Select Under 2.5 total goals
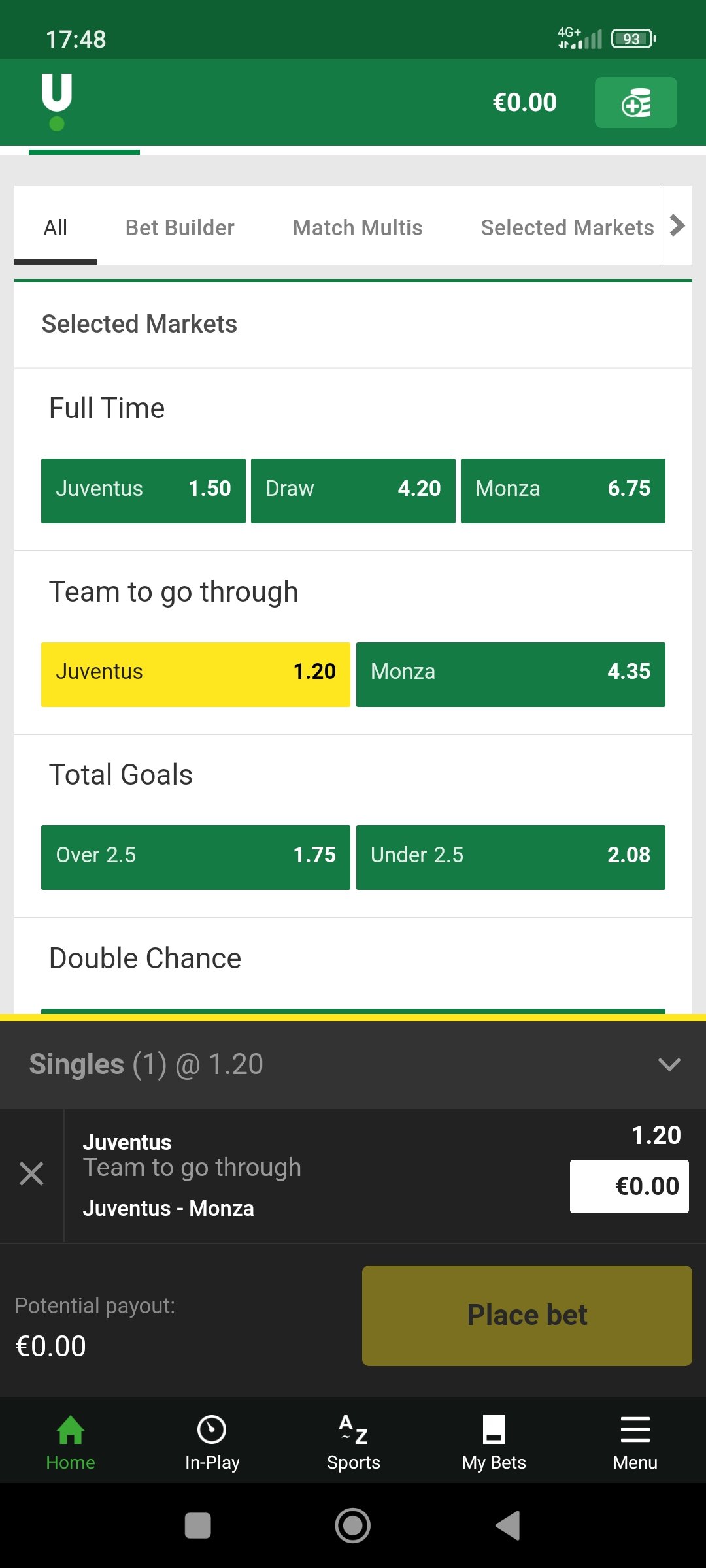 (511, 857)
